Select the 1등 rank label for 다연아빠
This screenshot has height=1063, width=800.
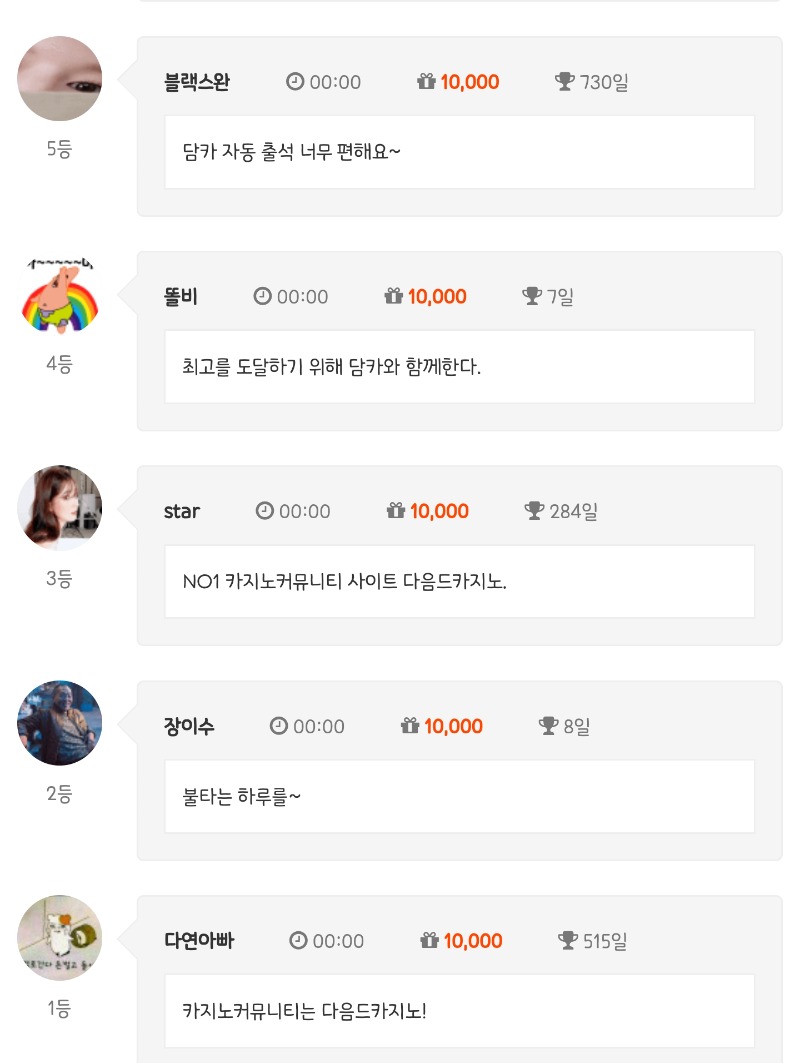pyautogui.click(x=59, y=1009)
